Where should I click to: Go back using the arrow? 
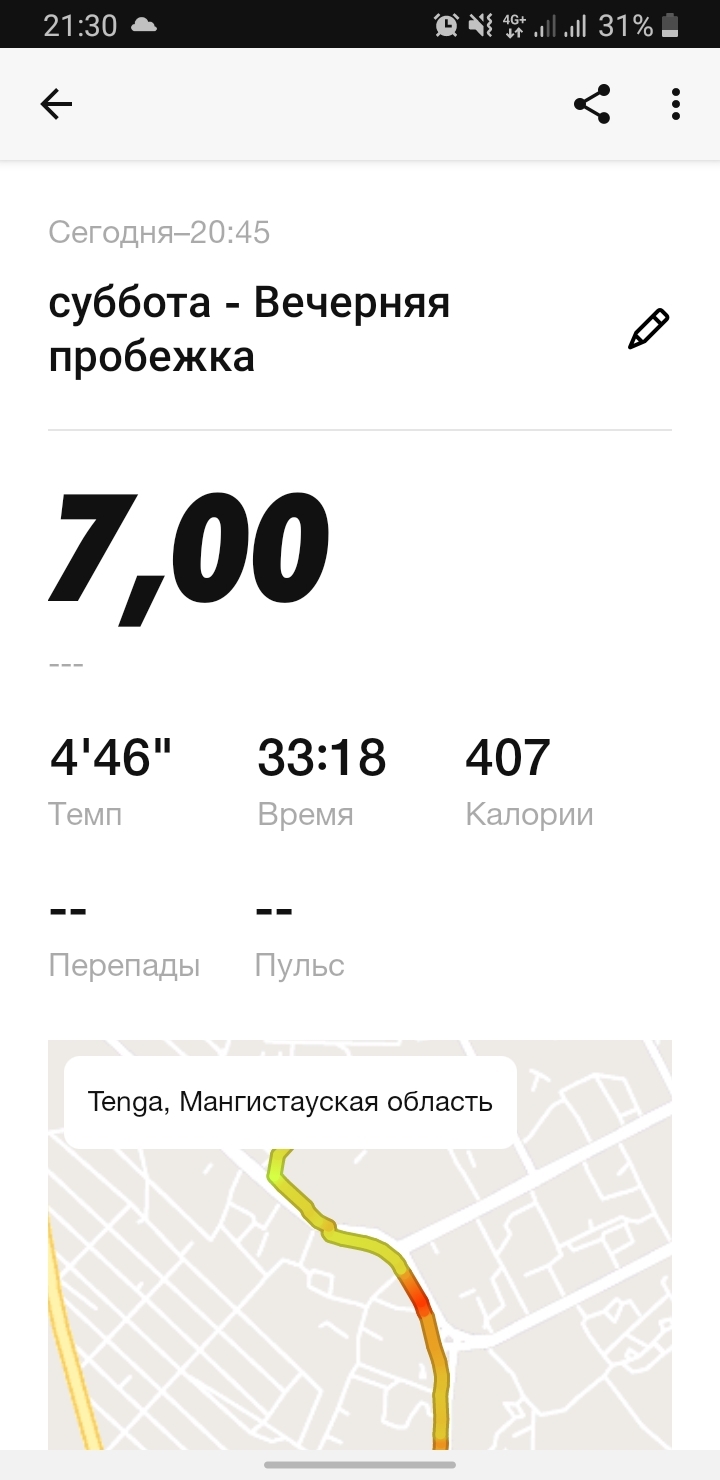pyautogui.click(x=56, y=104)
